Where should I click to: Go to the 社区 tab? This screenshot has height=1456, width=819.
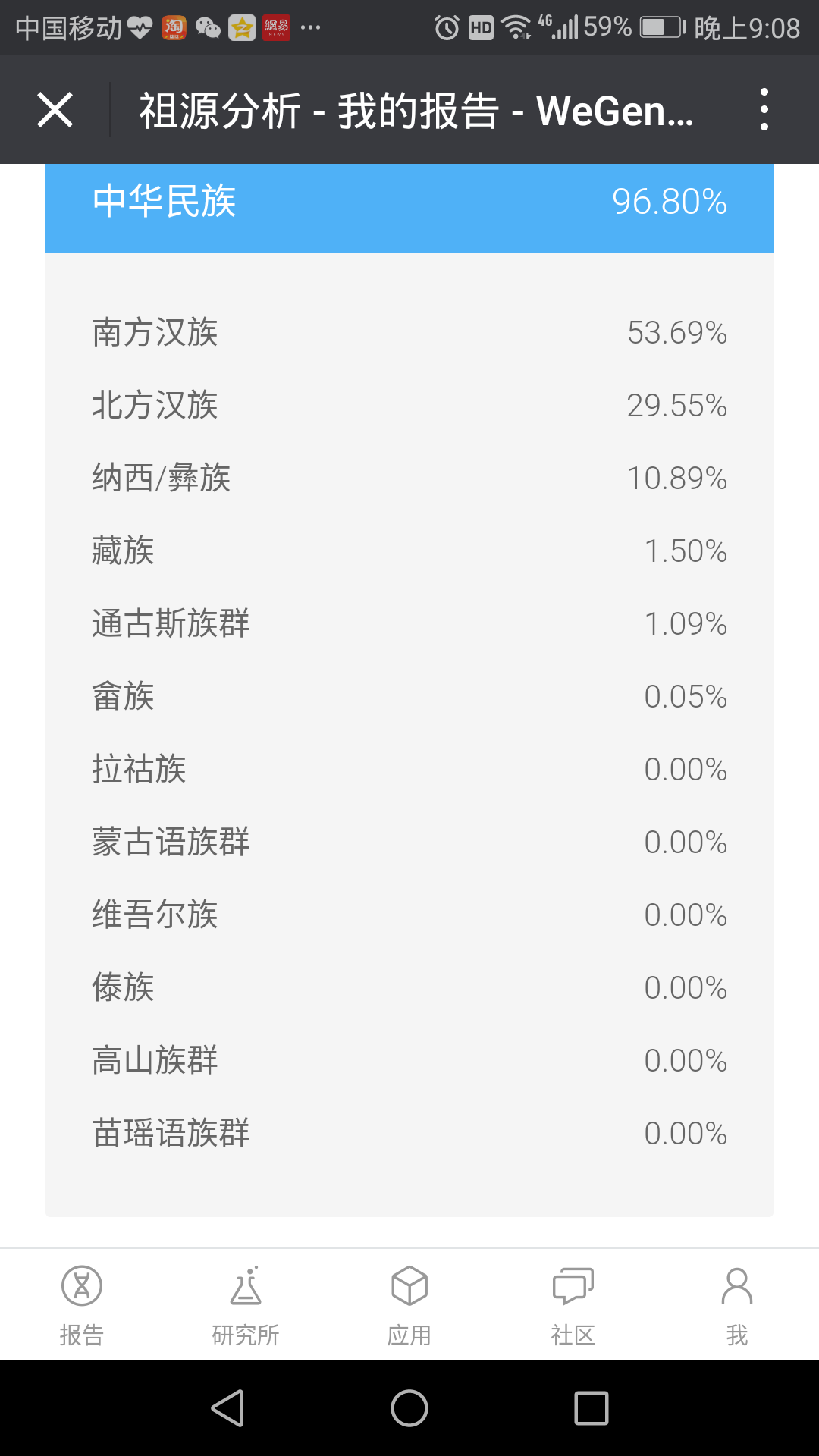point(573,1306)
